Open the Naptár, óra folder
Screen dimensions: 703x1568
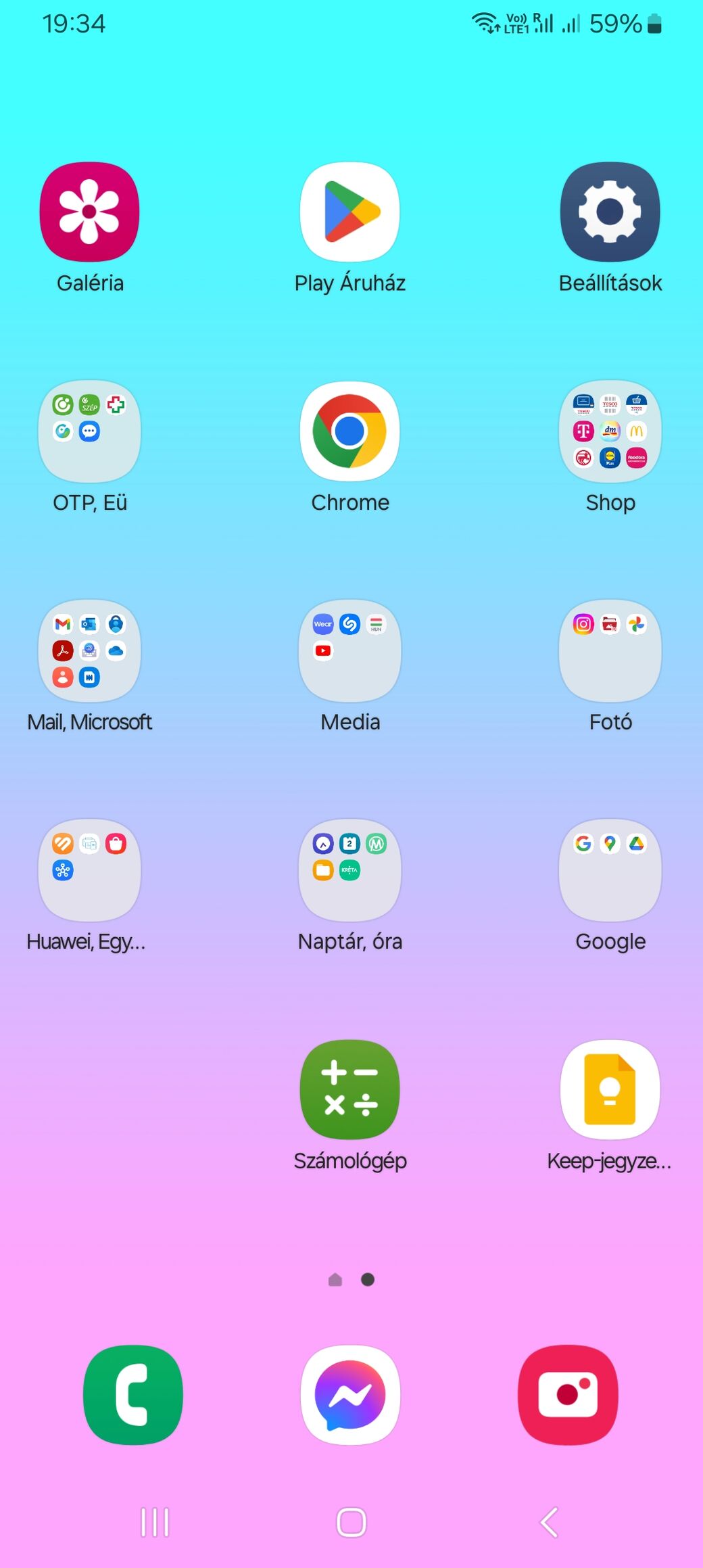(350, 870)
